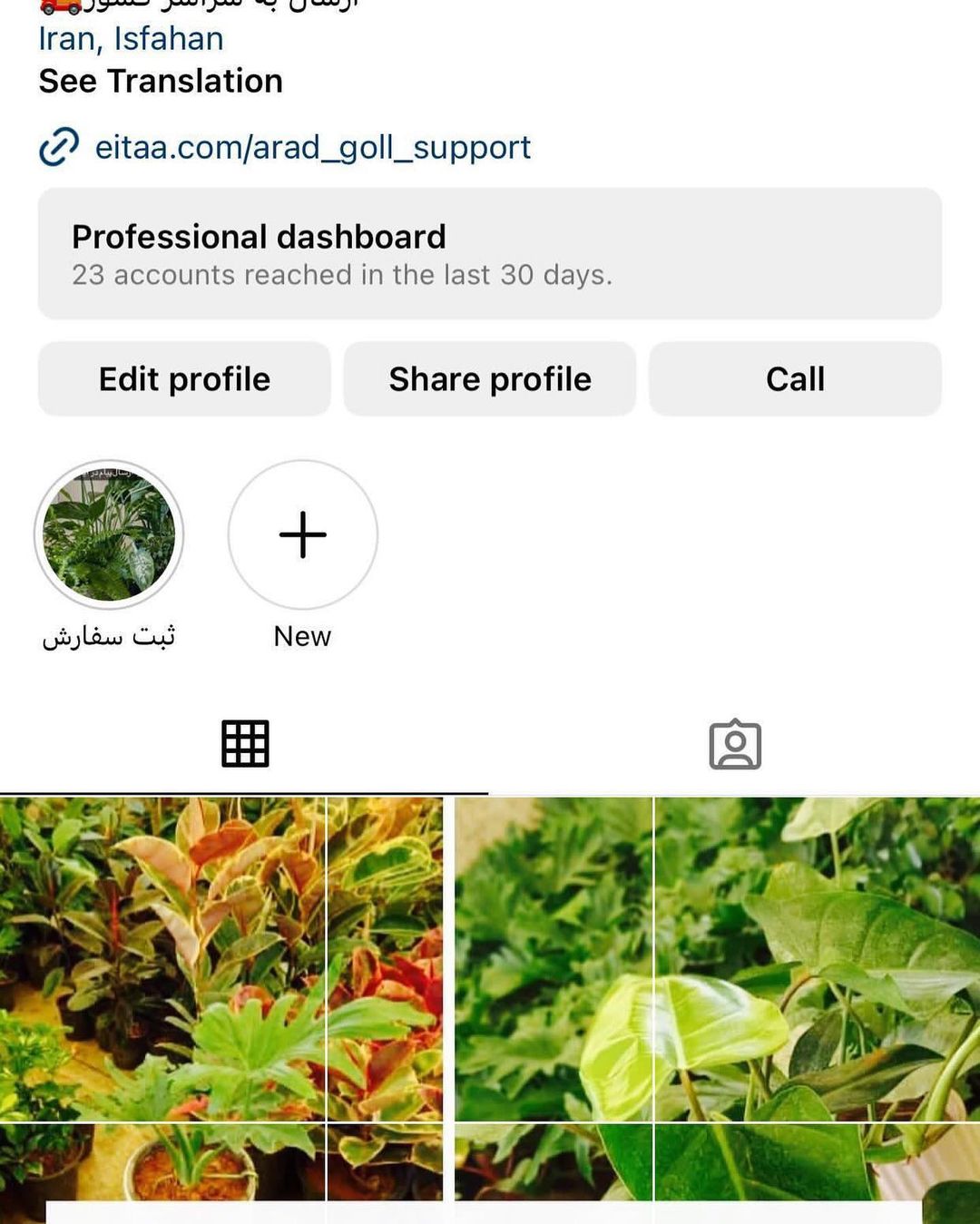The width and height of the screenshot is (980, 1224).
Task: Click the reach progress text showing 23 accounts
Action: coord(343,274)
